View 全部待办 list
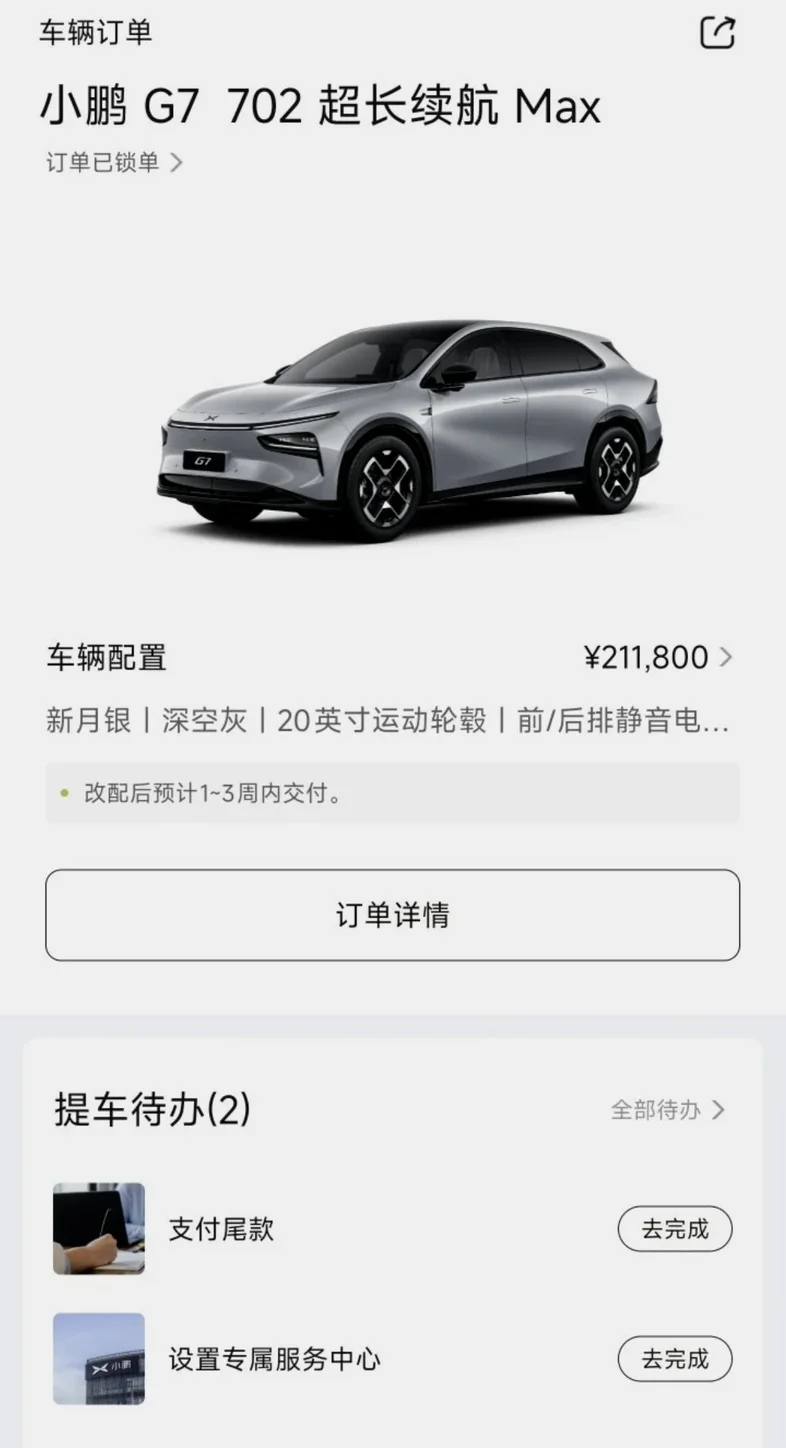786x1448 pixels. coord(668,1110)
